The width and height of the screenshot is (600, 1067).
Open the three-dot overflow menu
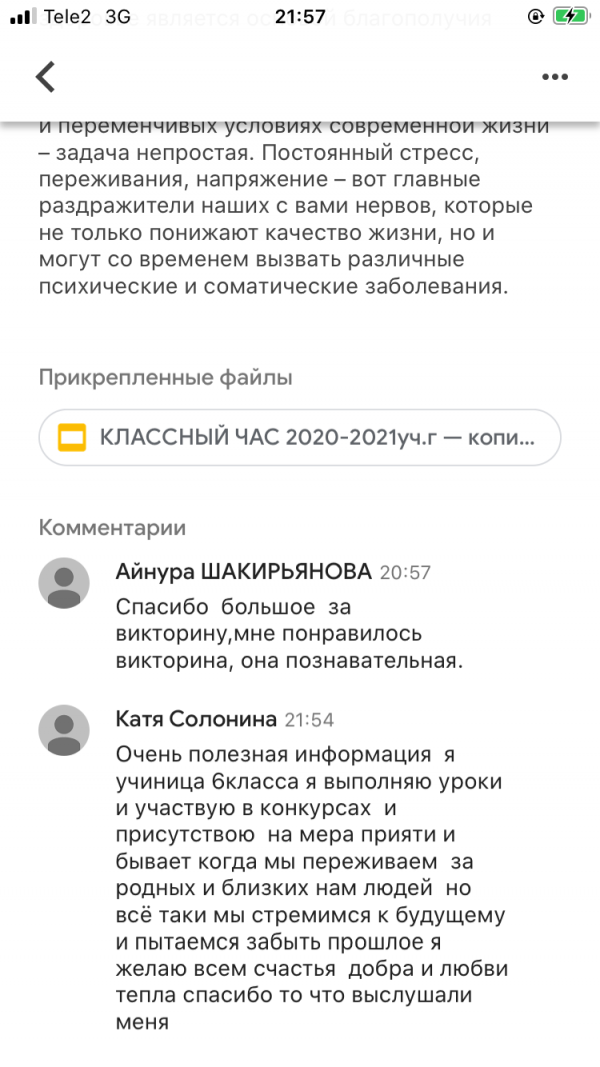coord(554,77)
